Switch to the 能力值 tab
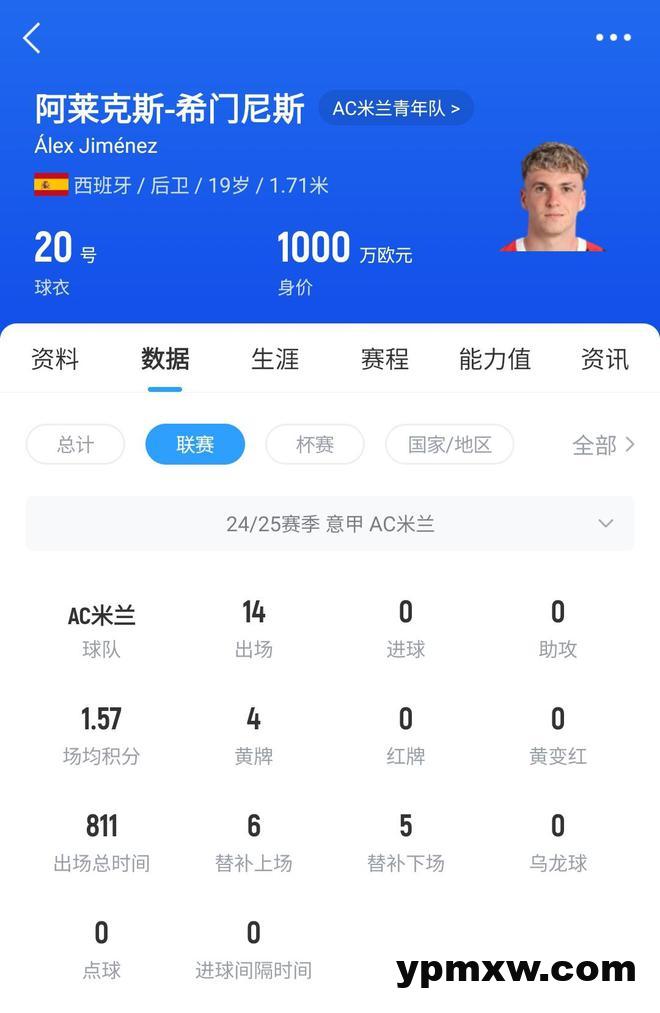Viewport: 660px width, 1013px height. (x=495, y=359)
